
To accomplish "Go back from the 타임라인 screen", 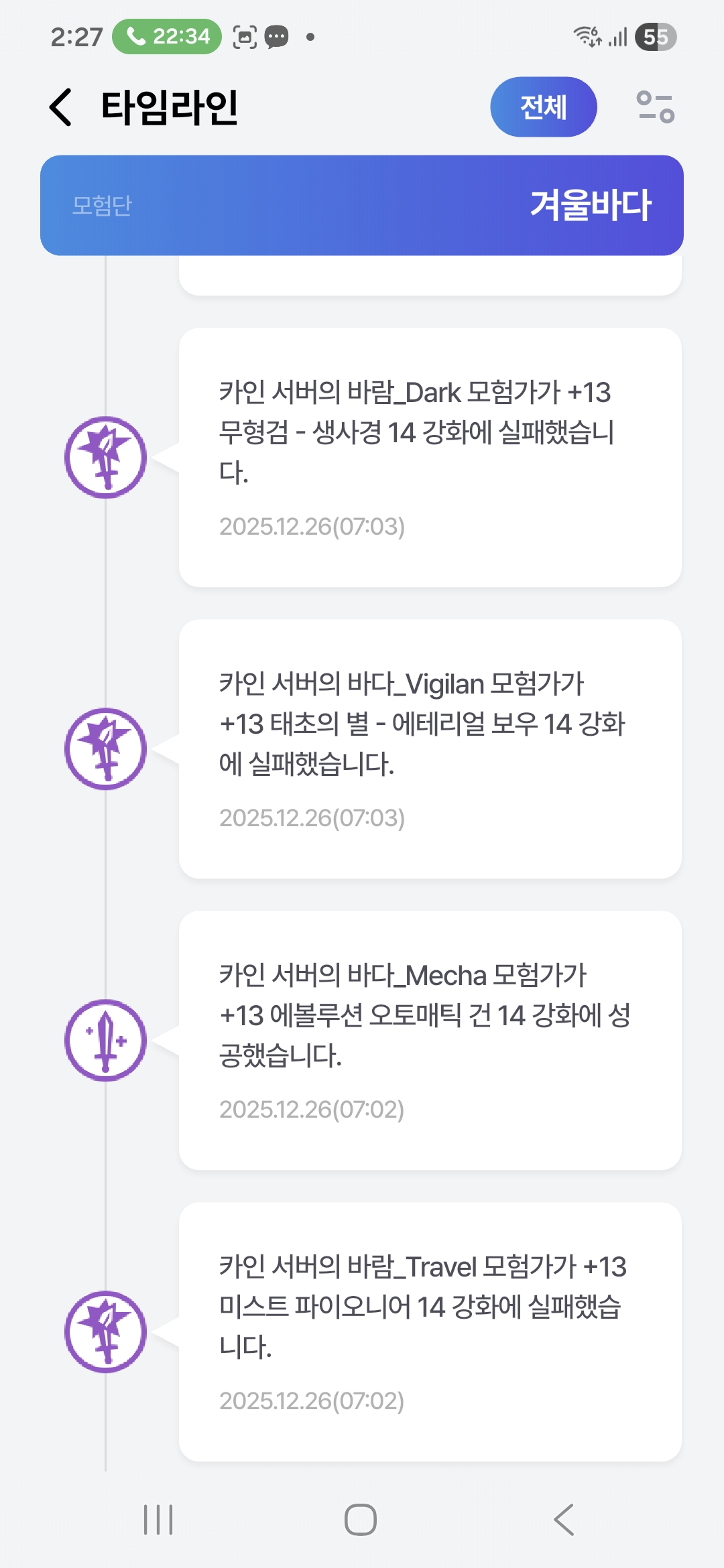I will (x=60, y=107).
